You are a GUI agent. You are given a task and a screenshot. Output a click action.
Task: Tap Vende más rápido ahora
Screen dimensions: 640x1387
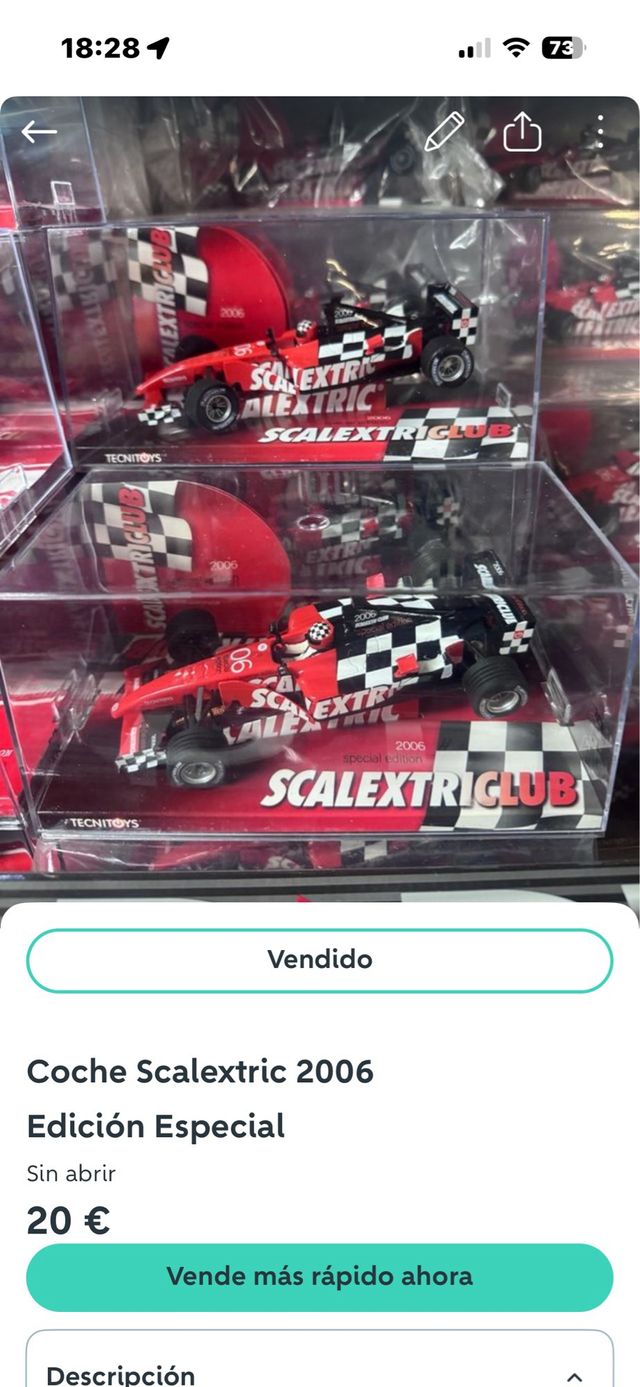[x=320, y=1277]
